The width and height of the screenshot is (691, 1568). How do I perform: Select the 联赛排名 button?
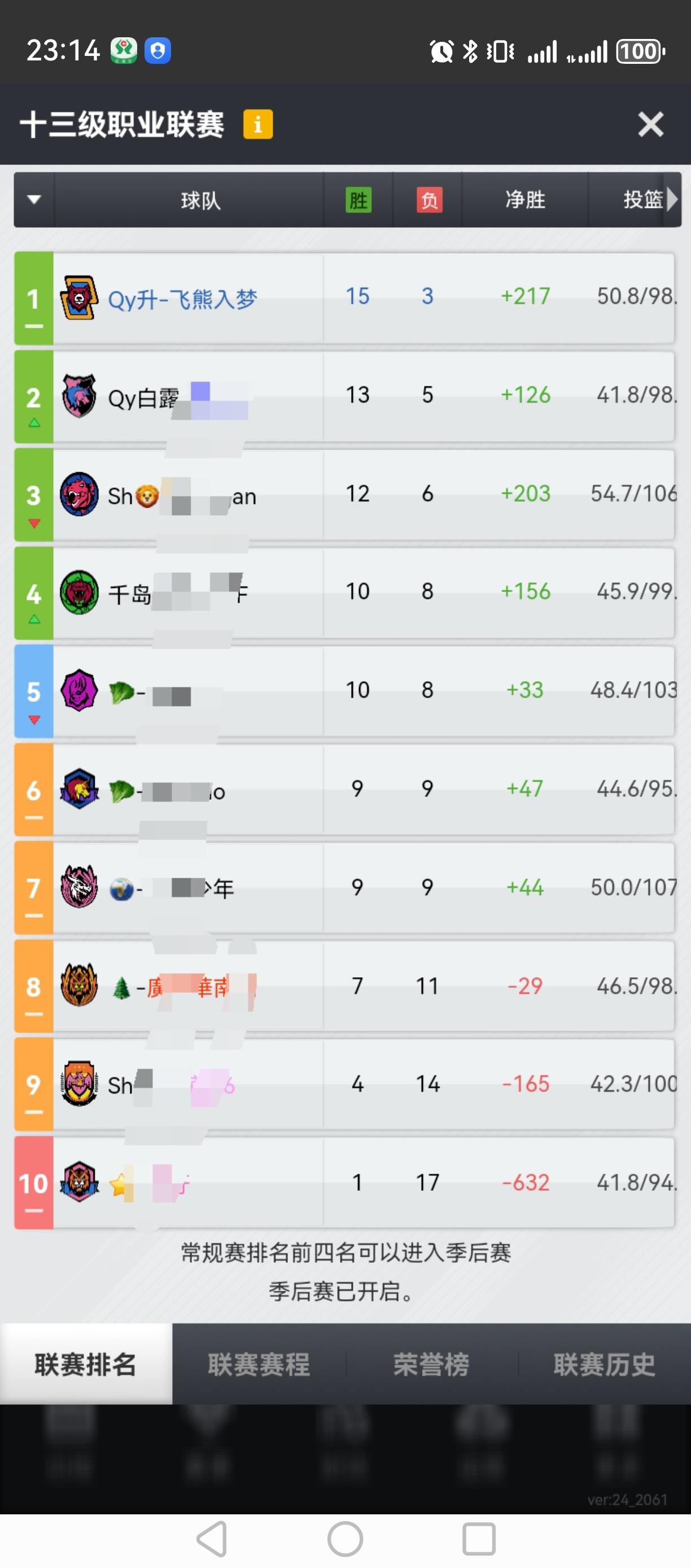tap(87, 1365)
